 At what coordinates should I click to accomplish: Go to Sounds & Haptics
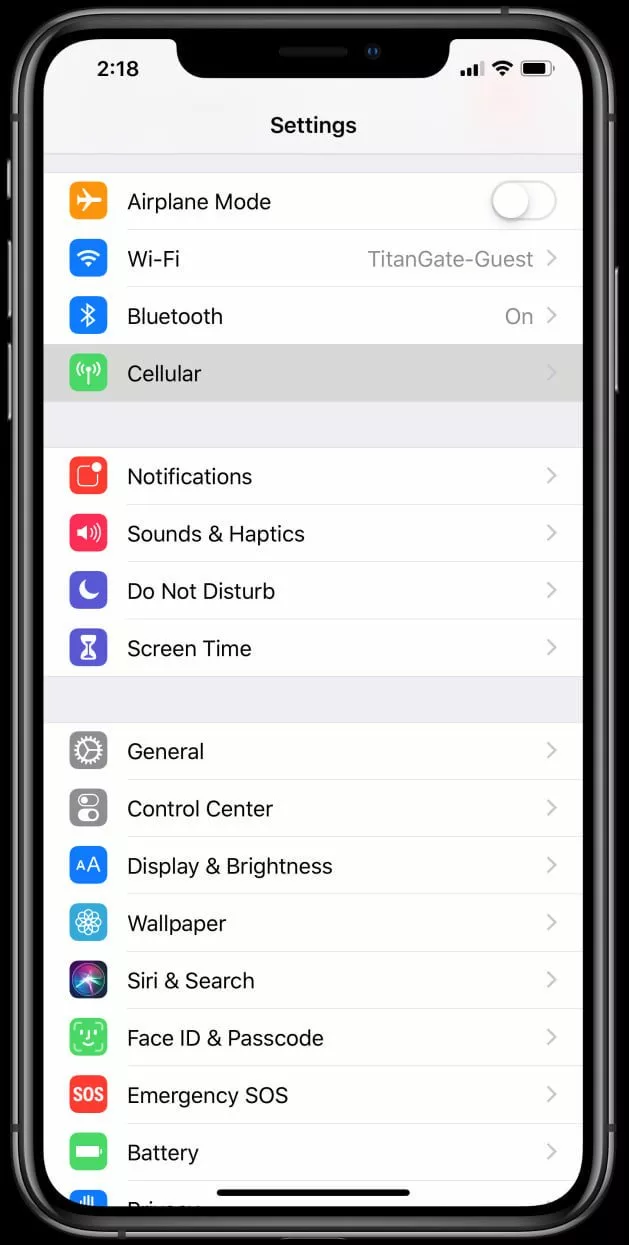pyautogui.click(x=313, y=534)
